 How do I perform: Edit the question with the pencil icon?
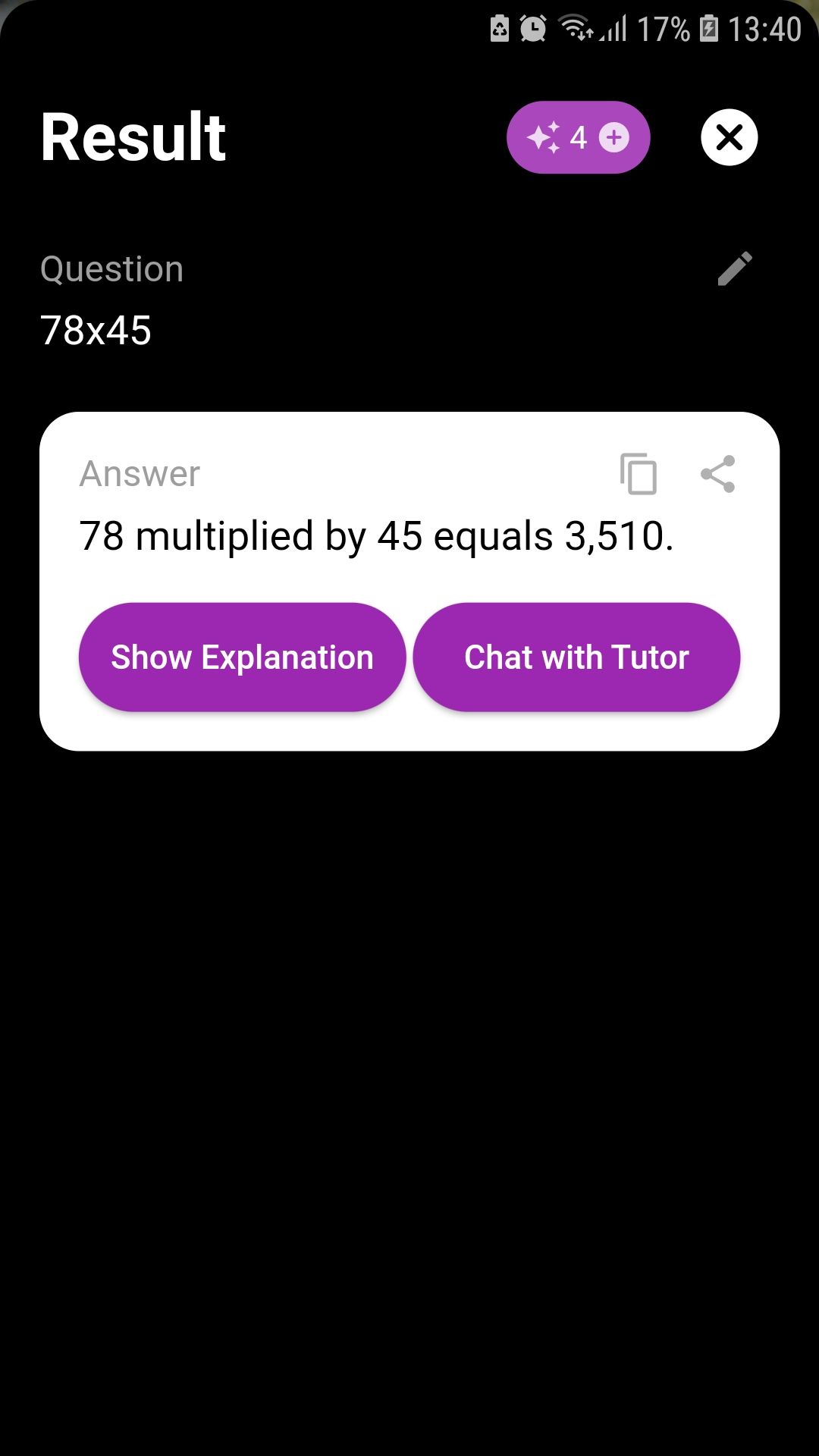tap(735, 268)
